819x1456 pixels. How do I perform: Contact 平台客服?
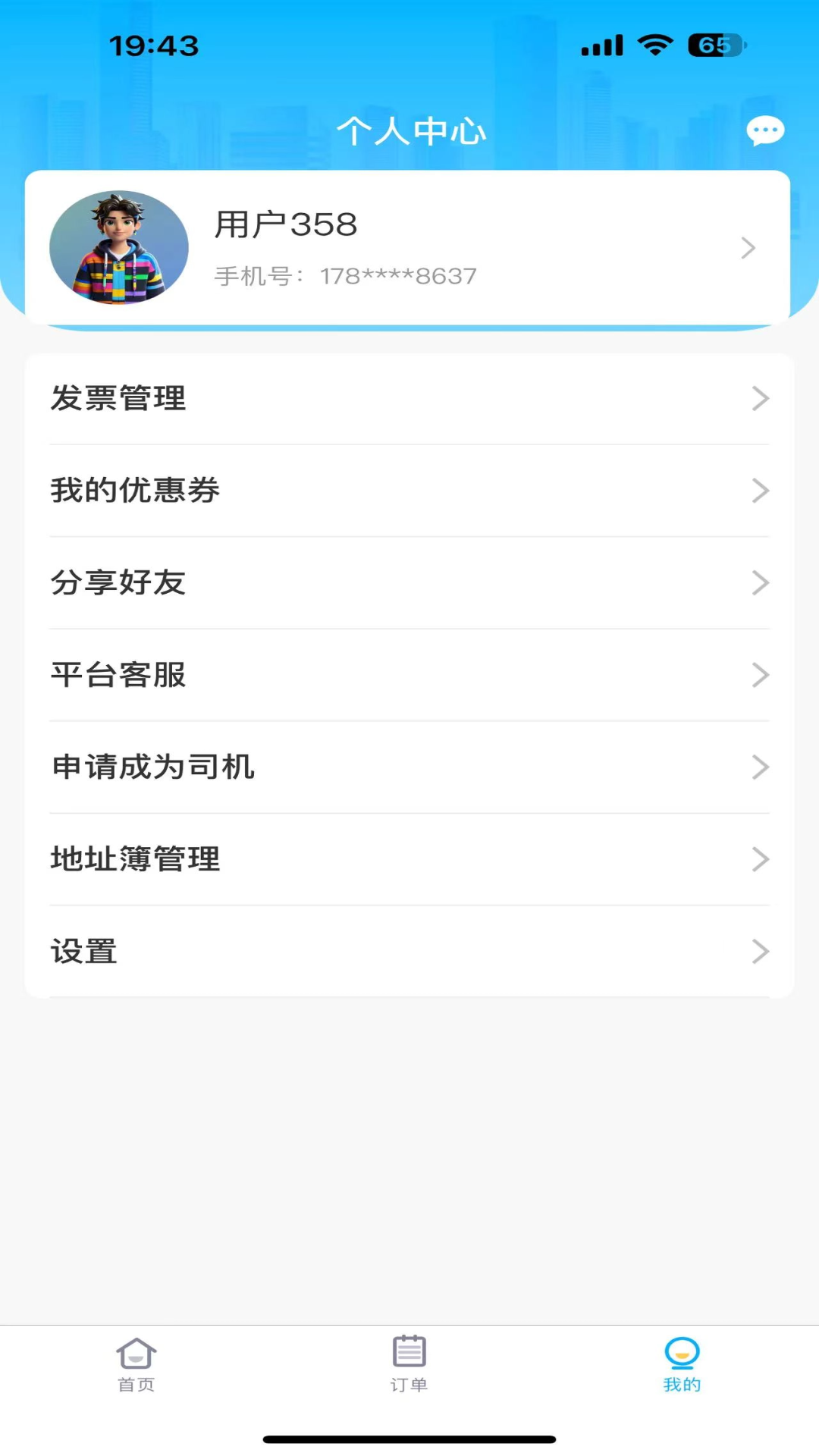pyautogui.click(x=409, y=675)
